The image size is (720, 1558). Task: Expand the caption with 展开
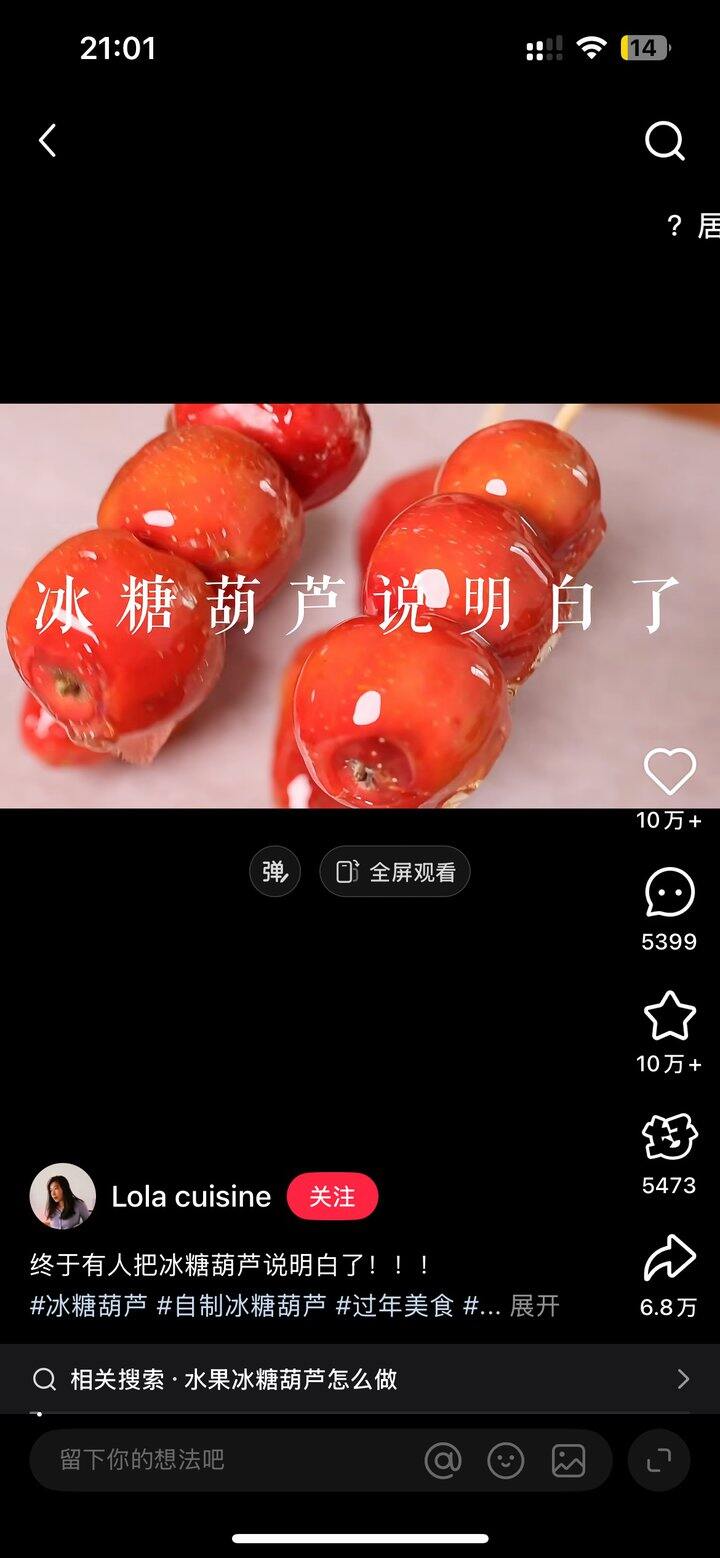[535, 1306]
